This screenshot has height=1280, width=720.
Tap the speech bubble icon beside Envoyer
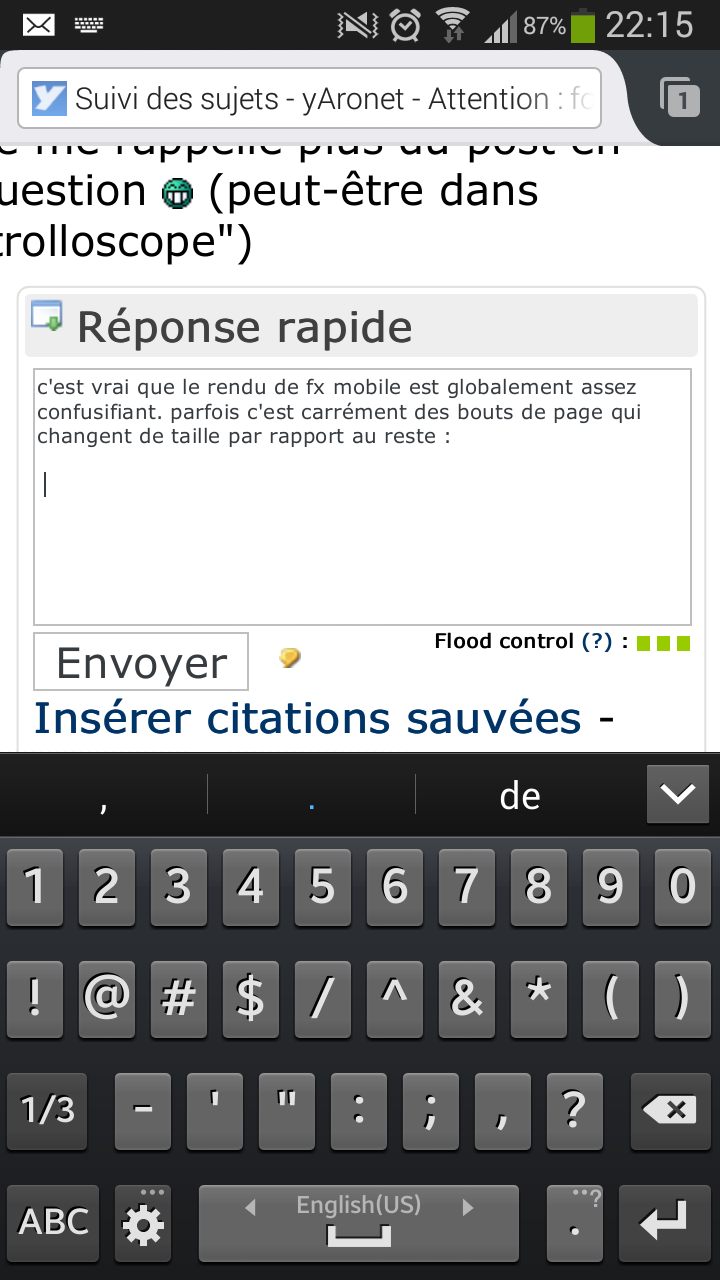[x=289, y=658]
